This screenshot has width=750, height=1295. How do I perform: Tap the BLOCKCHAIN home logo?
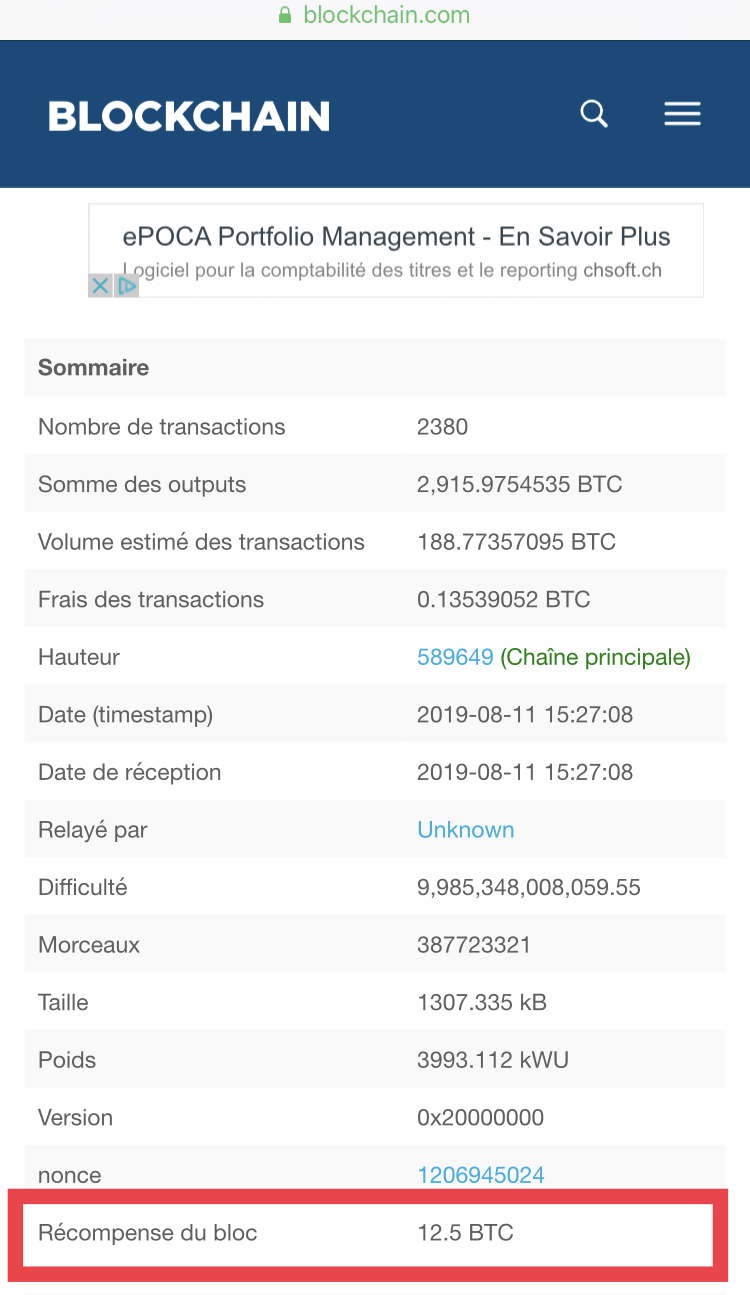click(x=189, y=117)
